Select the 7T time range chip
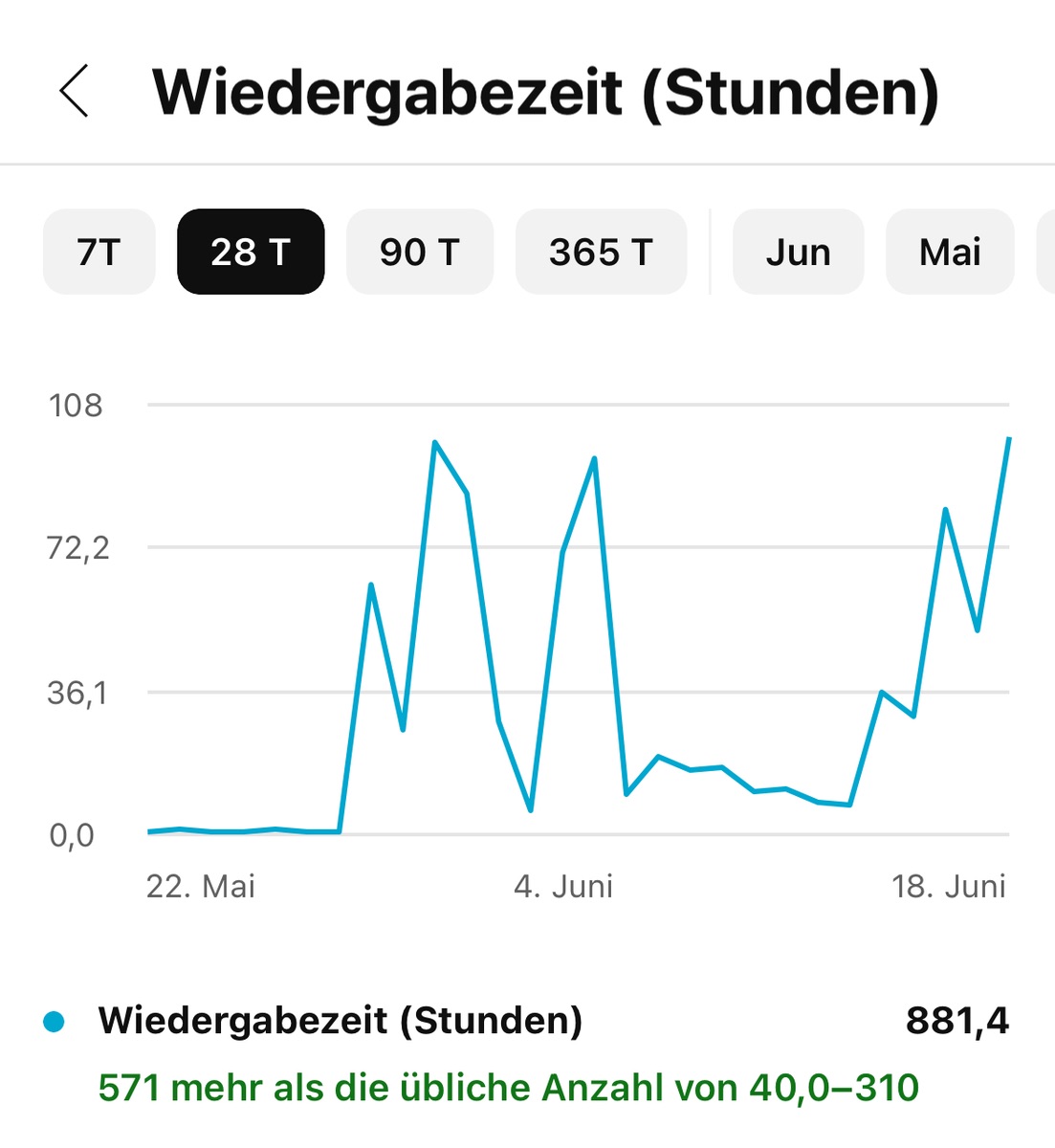 [x=99, y=253]
